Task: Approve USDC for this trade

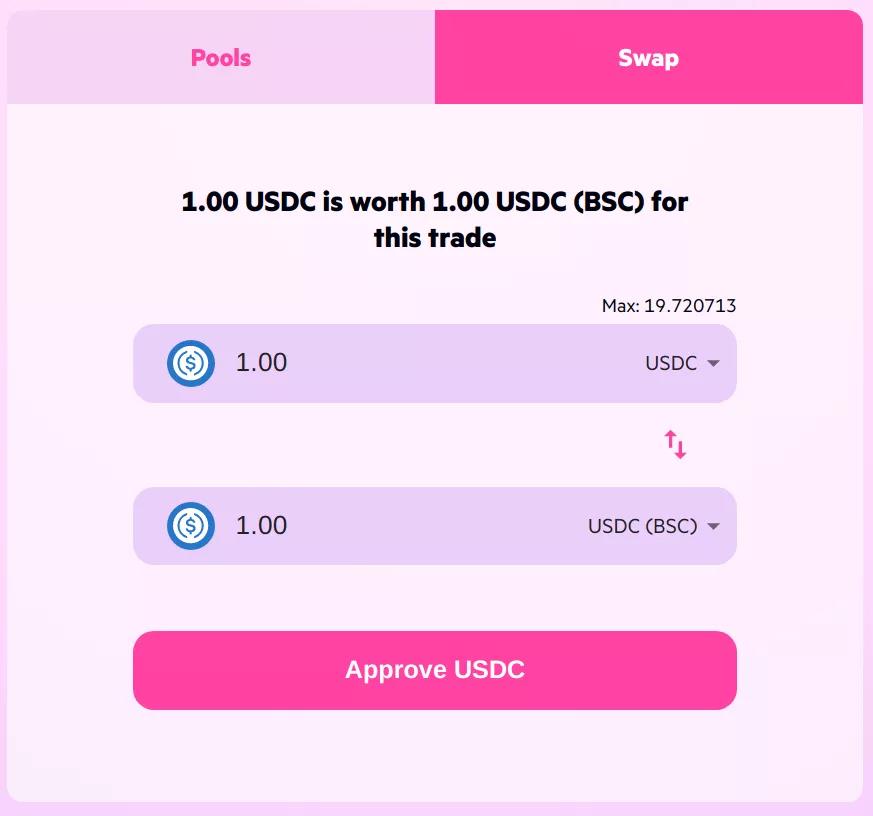Action: coord(435,670)
